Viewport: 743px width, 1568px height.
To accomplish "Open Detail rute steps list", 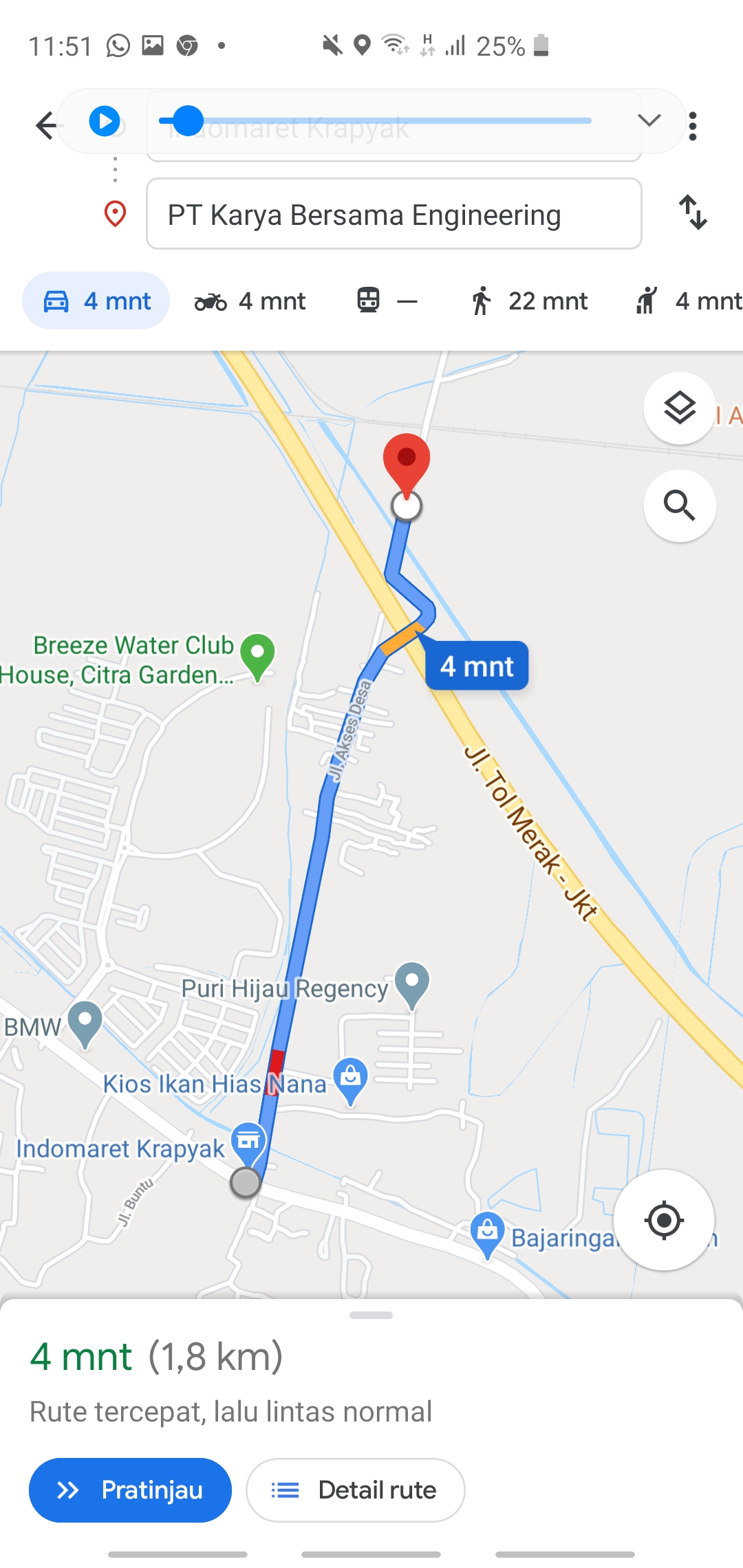I will pyautogui.click(x=356, y=1490).
